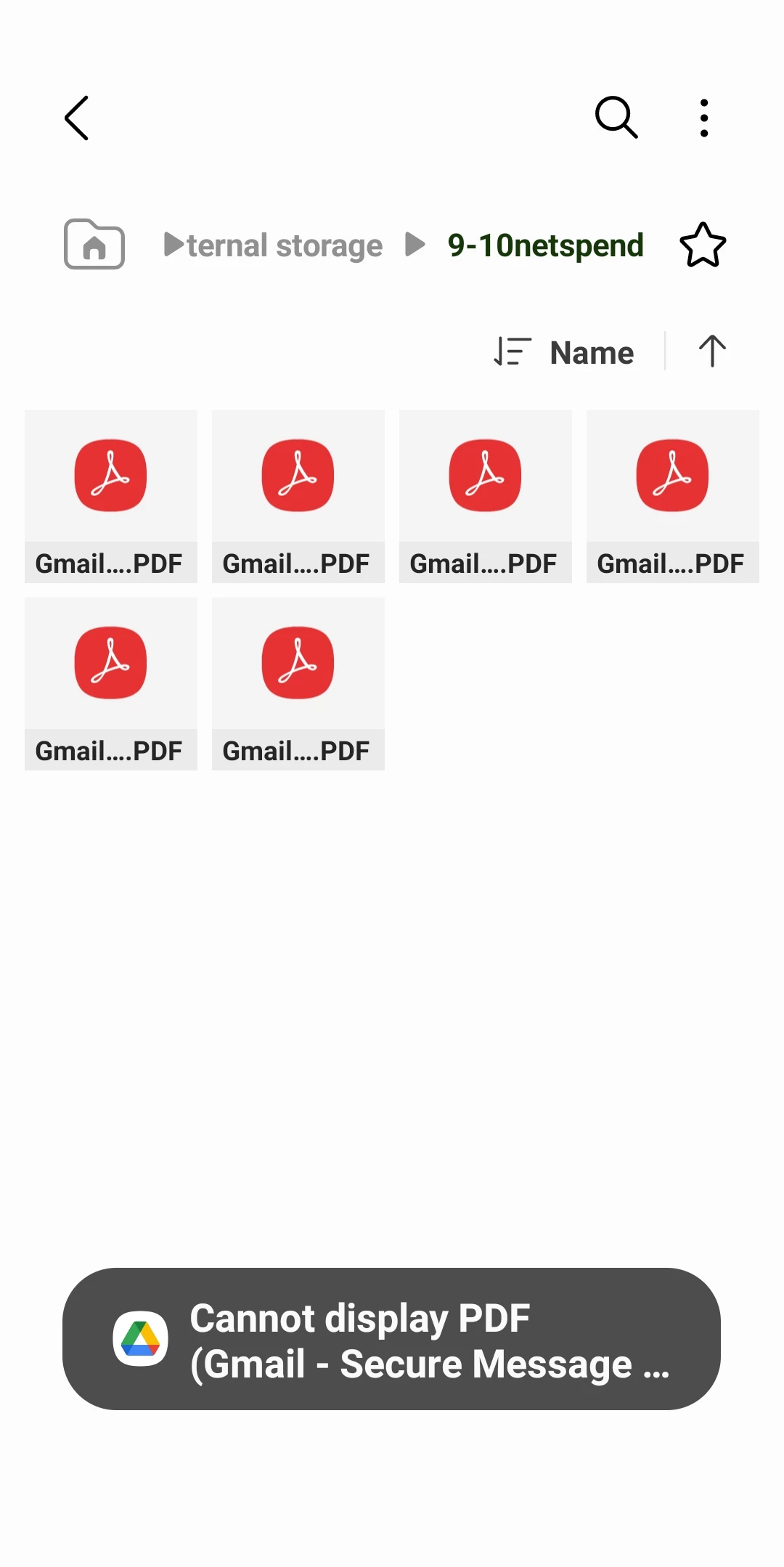Jump to the home folder
The height and width of the screenshot is (1567, 784).
(x=94, y=245)
